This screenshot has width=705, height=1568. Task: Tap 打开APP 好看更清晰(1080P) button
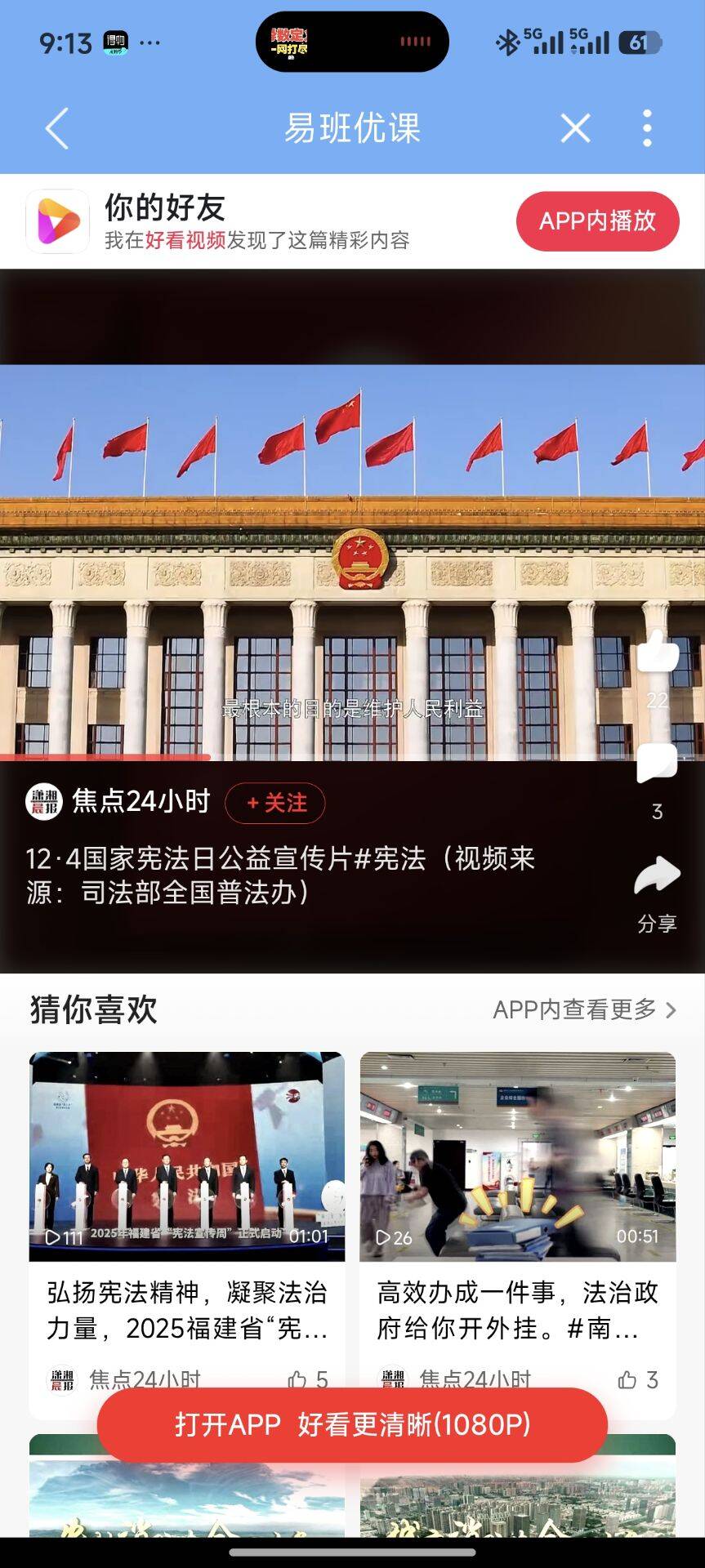352,1424
